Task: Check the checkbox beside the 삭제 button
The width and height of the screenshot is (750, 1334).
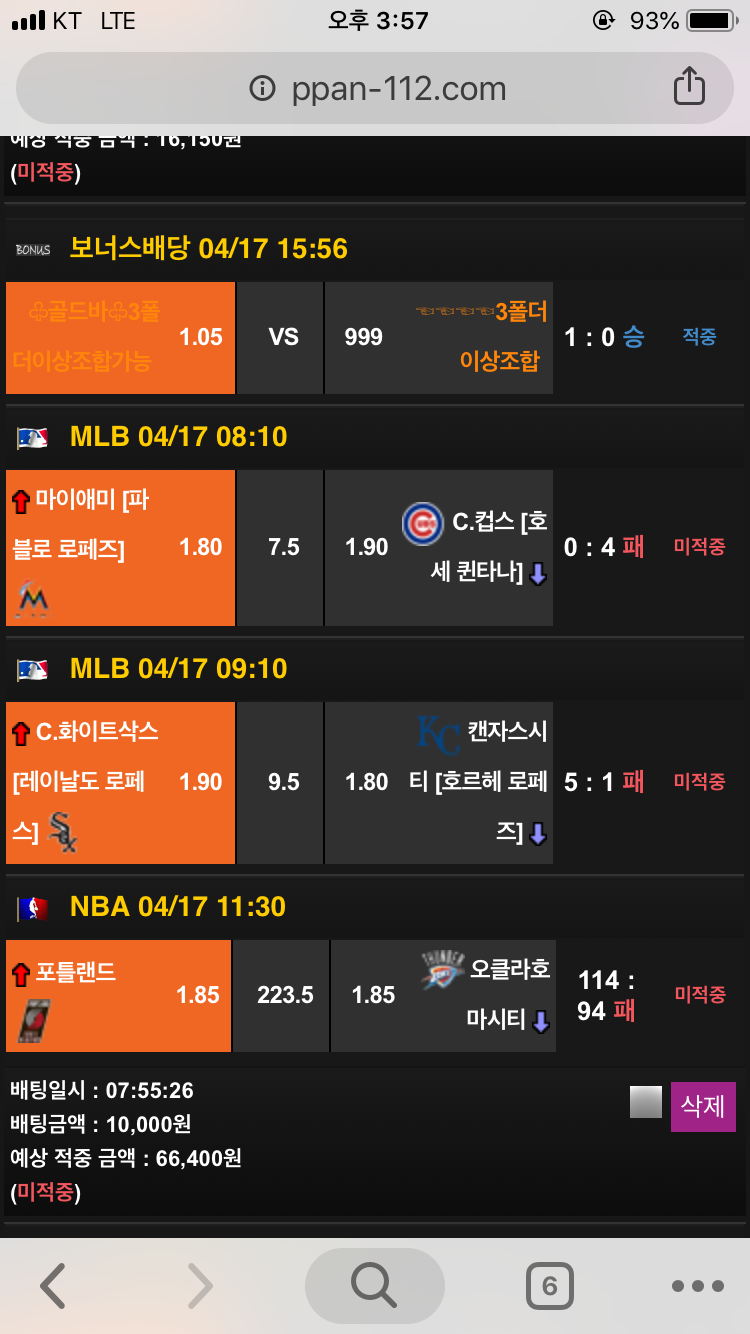Action: [646, 1102]
